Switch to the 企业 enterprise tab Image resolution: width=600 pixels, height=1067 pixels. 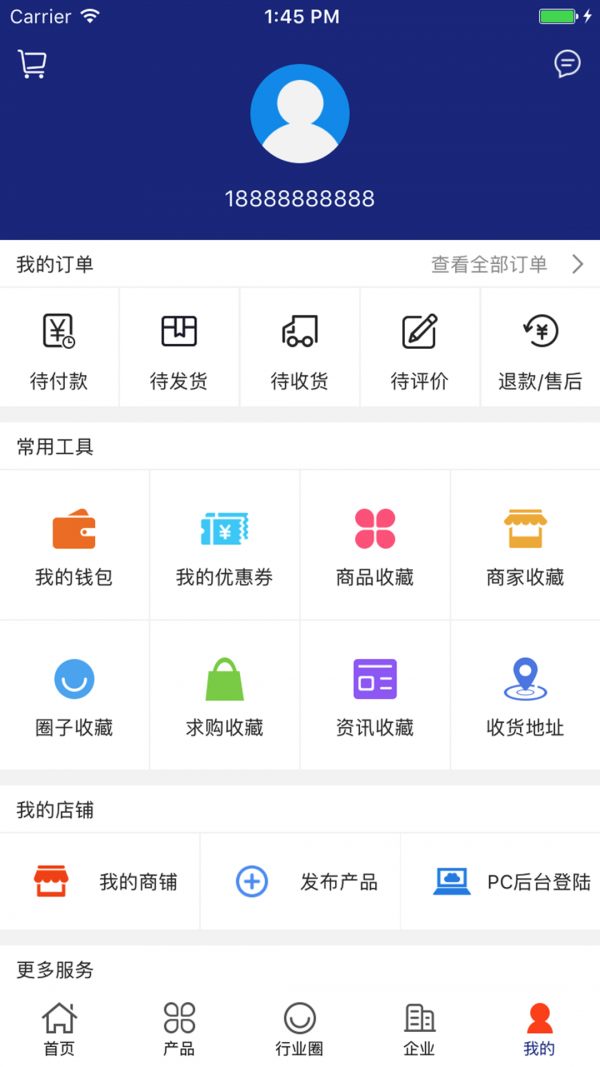(x=419, y=1029)
